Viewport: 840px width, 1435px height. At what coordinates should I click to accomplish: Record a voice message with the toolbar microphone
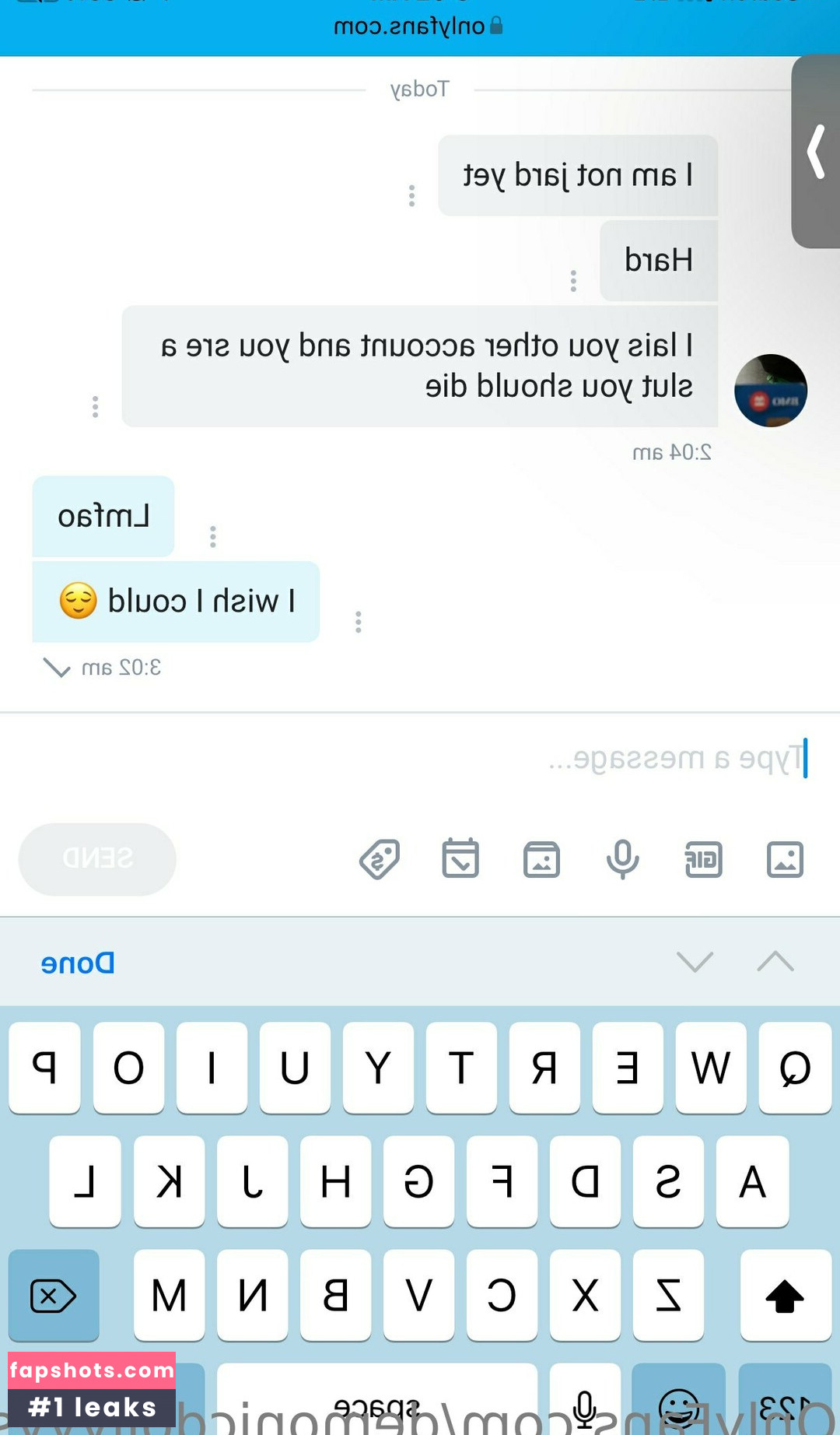(622, 859)
